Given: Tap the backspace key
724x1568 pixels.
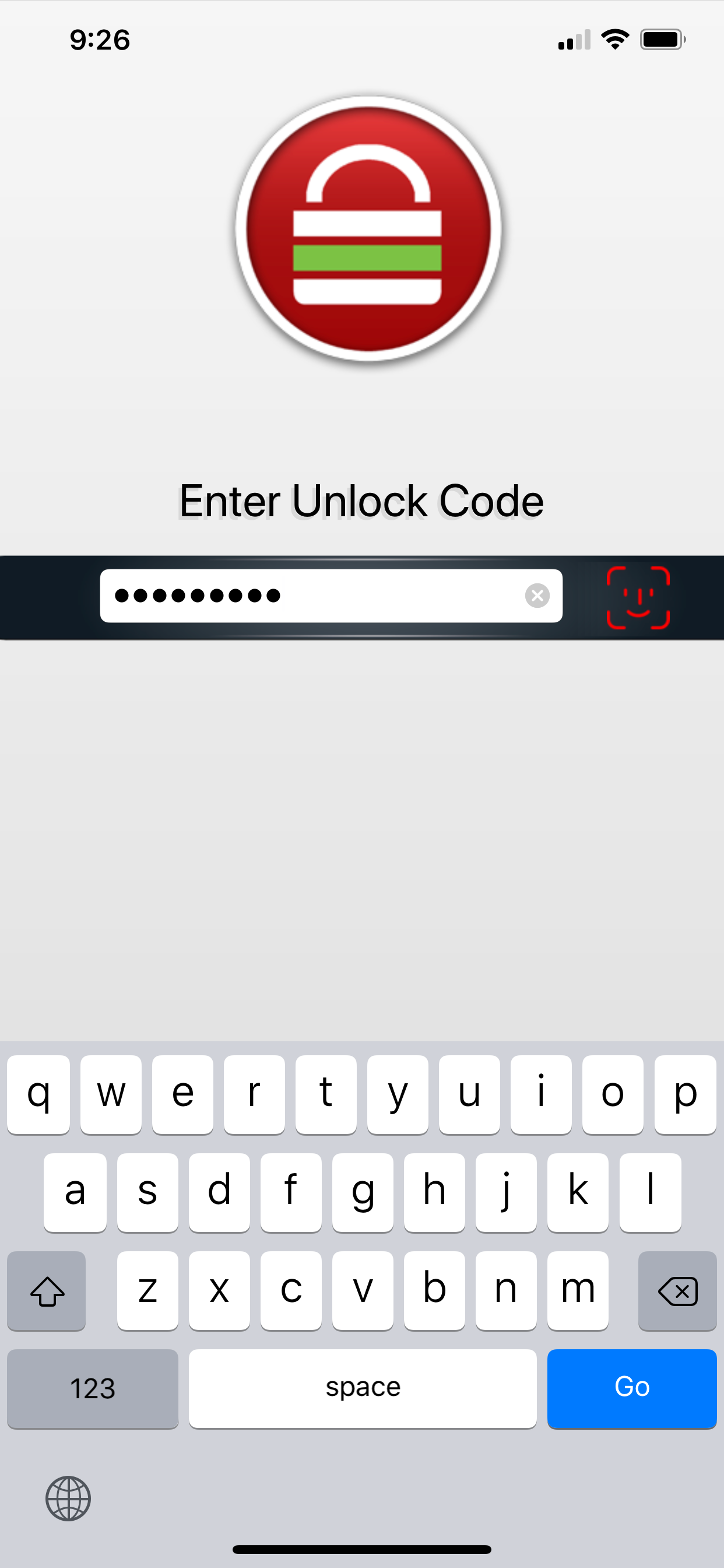Looking at the screenshot, I should [677, 1290].
